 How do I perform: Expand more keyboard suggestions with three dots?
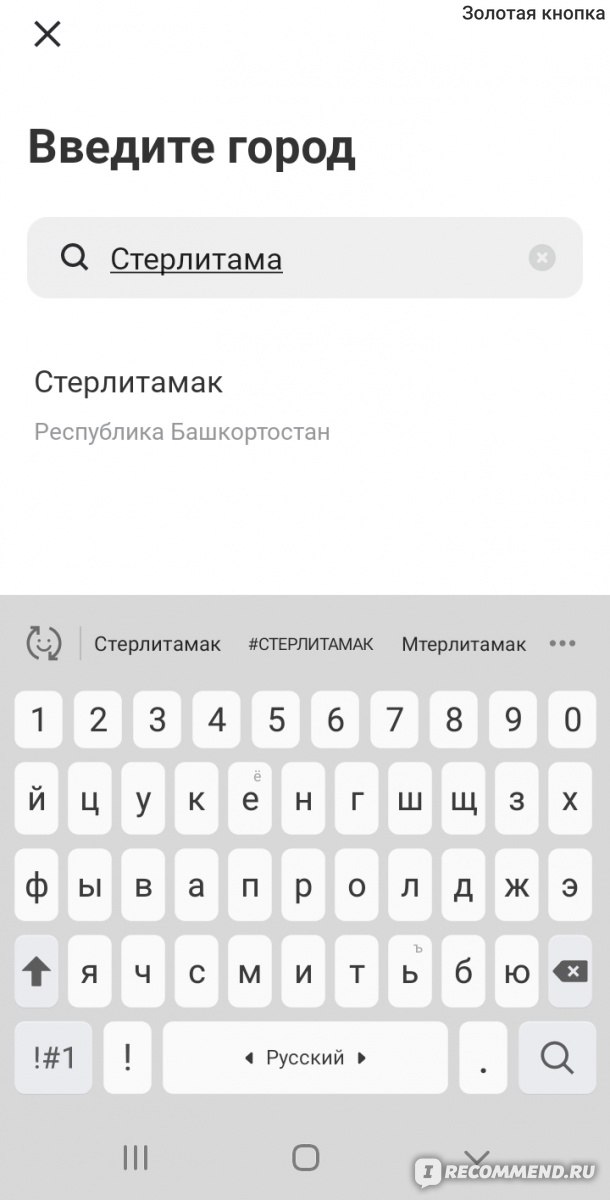pos(563,643)
